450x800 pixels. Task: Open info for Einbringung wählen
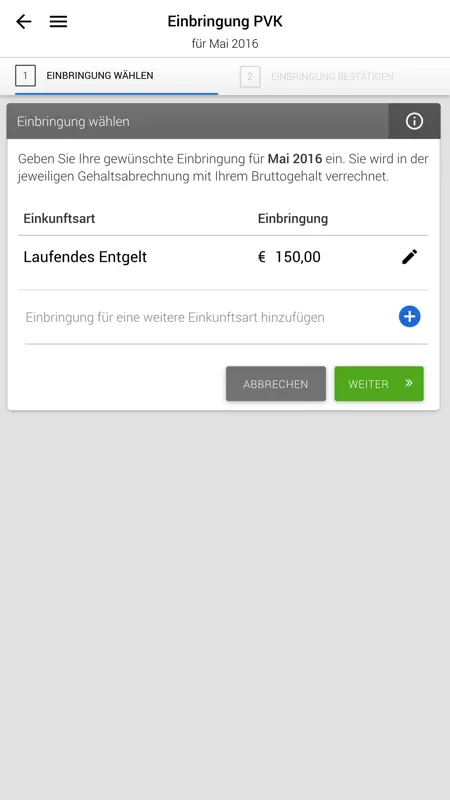pos(414,121)
